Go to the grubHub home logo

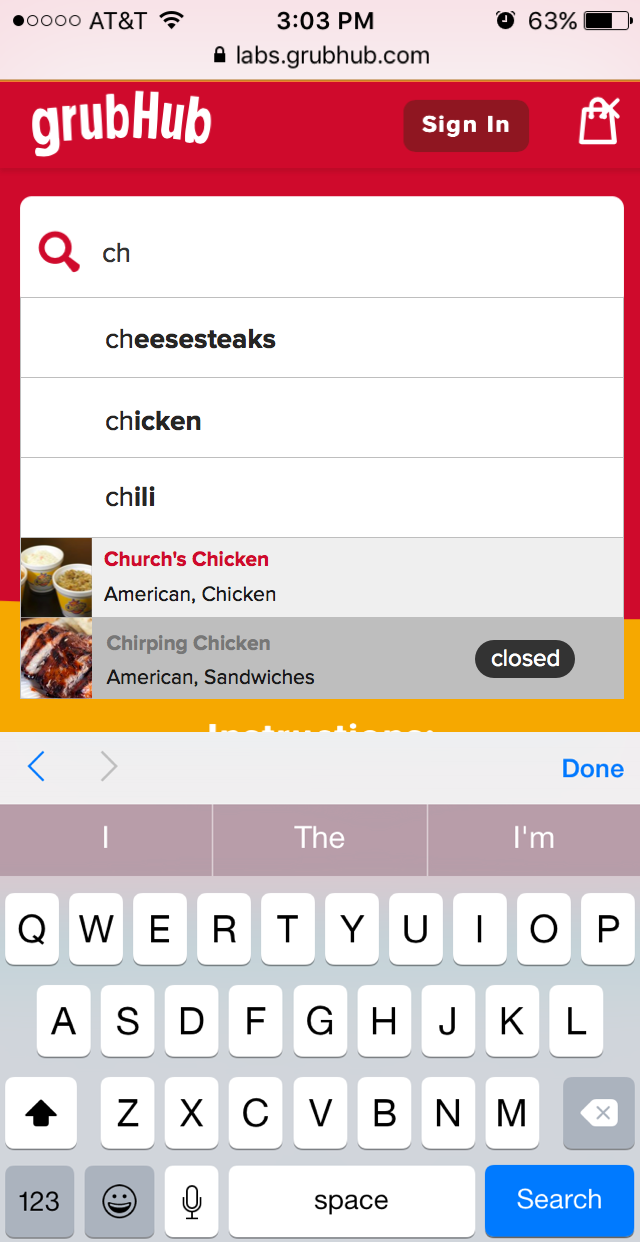(x=121, y=124)
